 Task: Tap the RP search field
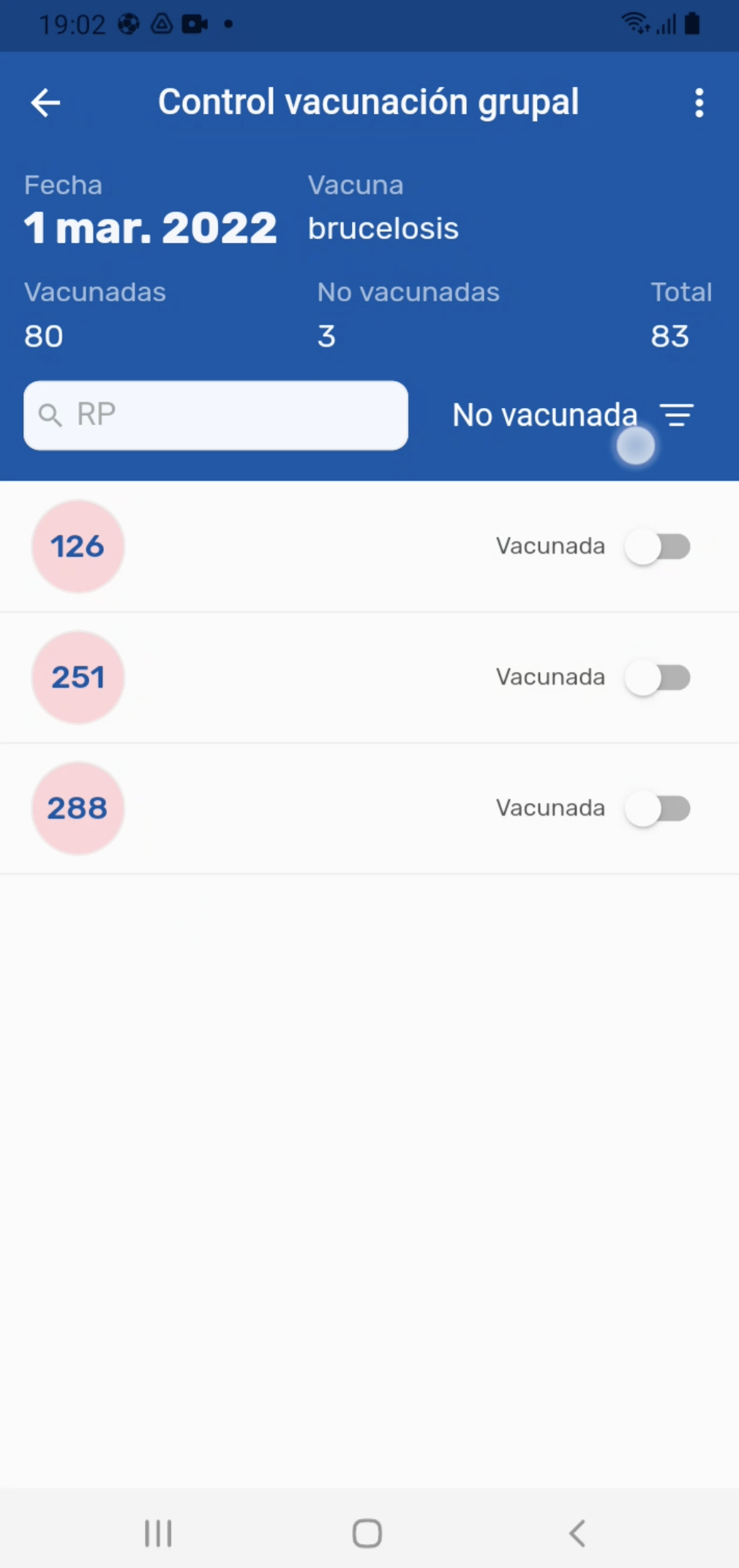pos(216,415)
